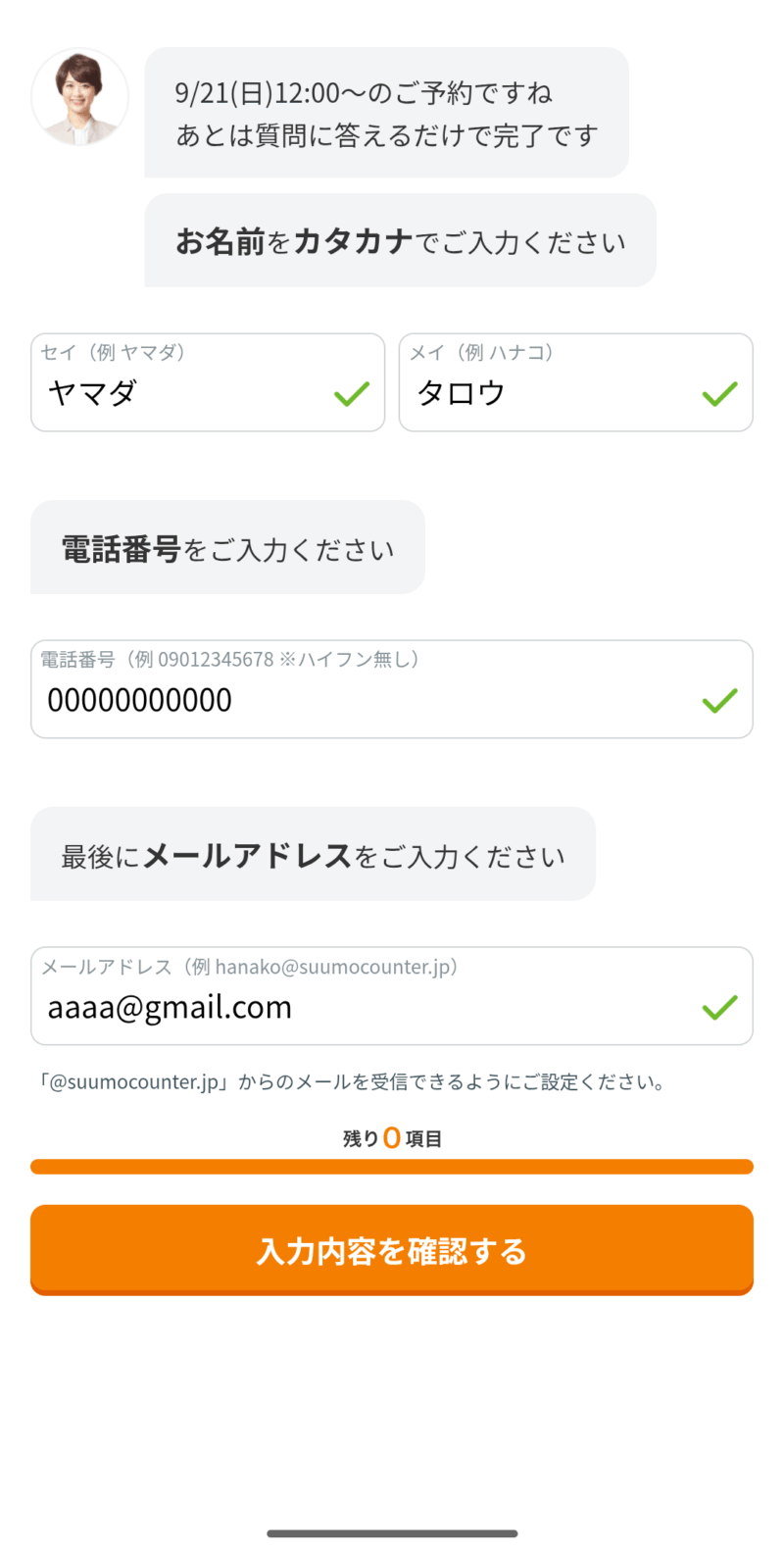Image resolution: width=784 pixels, height=1552 pixels.
Task: Edit the セイ last name field
Action: tap(186, 392)
